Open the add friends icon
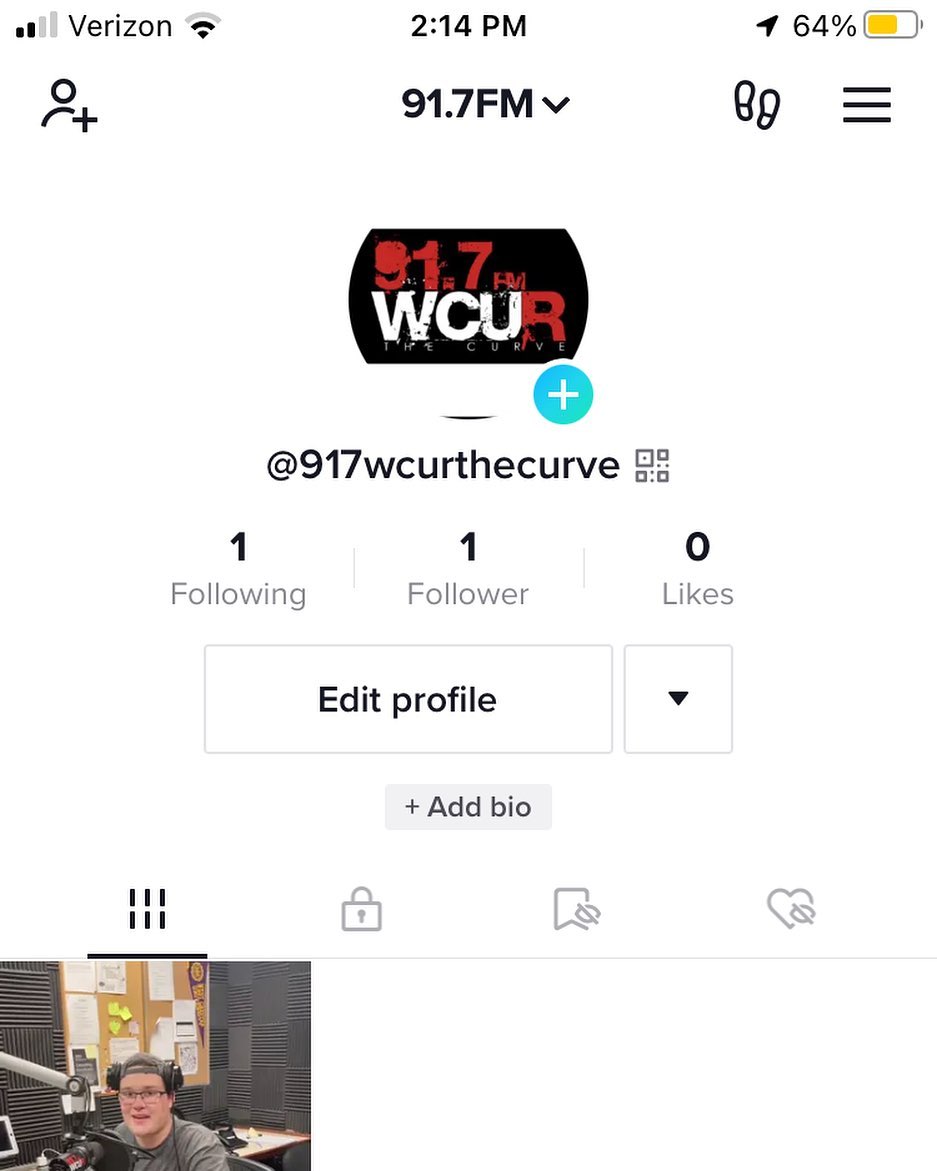Viewport: 937px width, 1171px height. pyautogui.click(x=68, y=104)
